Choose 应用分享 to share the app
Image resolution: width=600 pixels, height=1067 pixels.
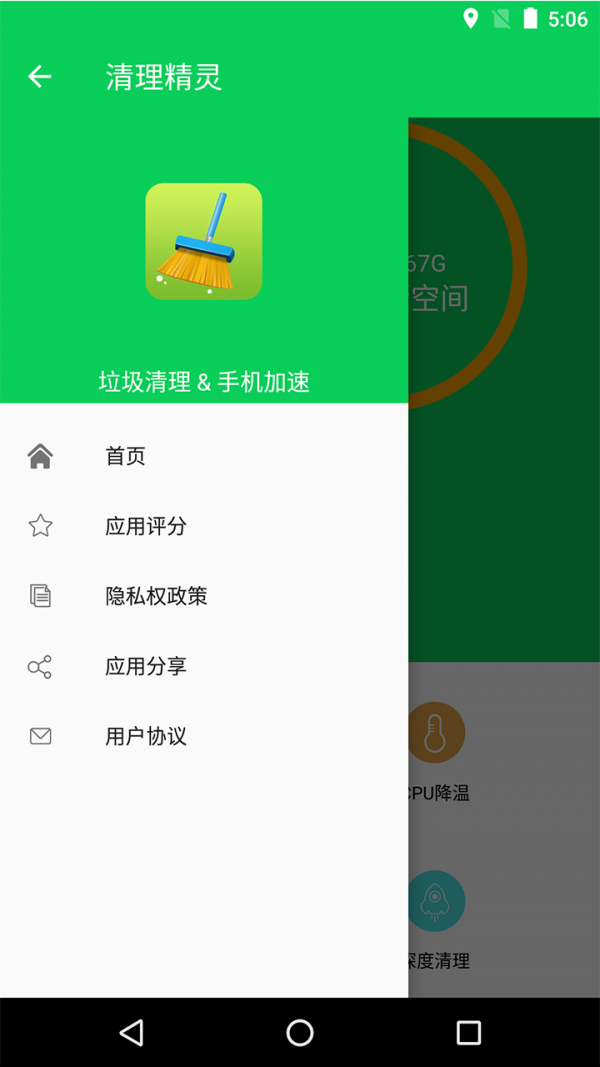pyautogui.click(x=146, y=666)
